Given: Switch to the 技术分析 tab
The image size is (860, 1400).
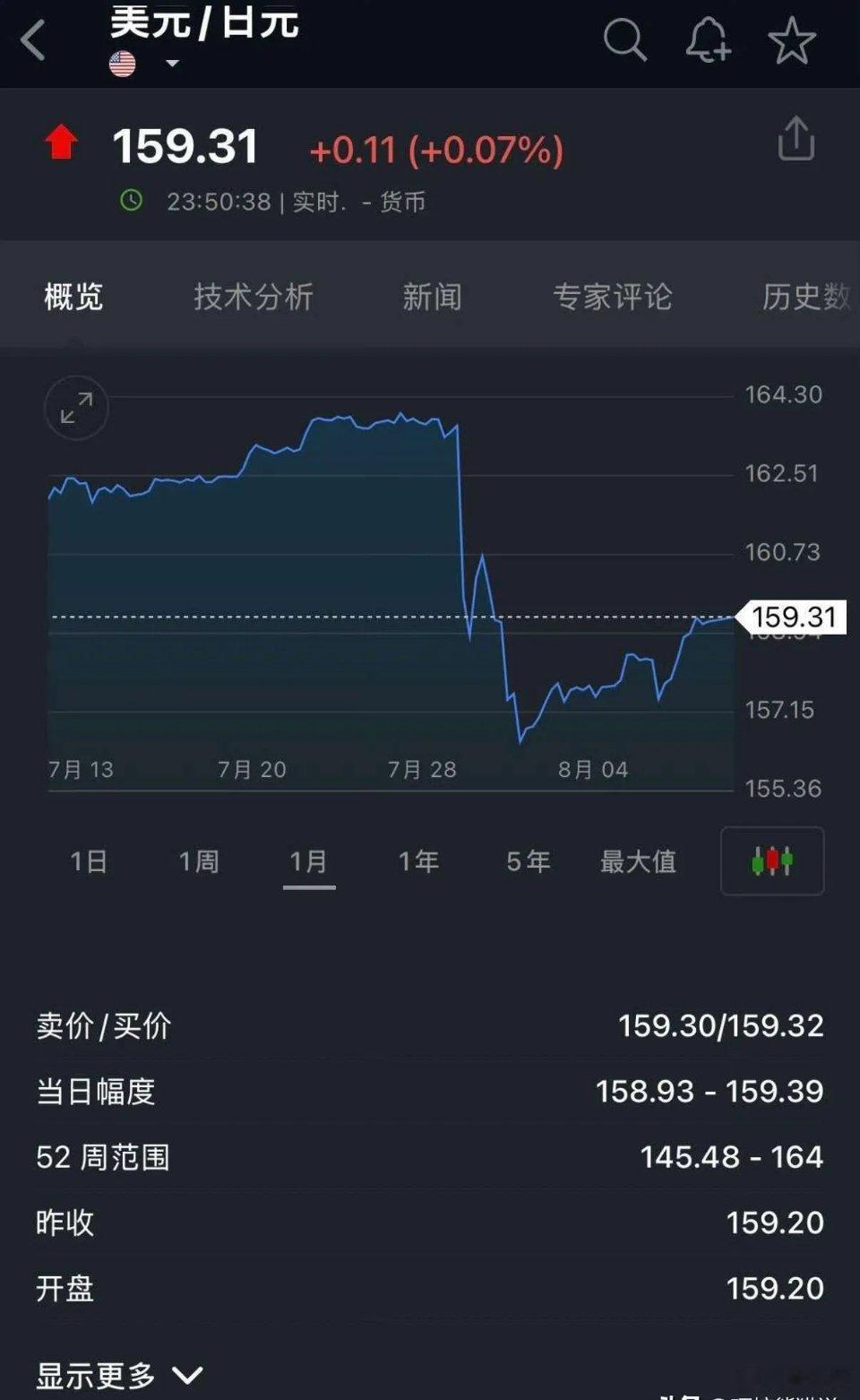Looking at the screenshot, I should [254, 297].
